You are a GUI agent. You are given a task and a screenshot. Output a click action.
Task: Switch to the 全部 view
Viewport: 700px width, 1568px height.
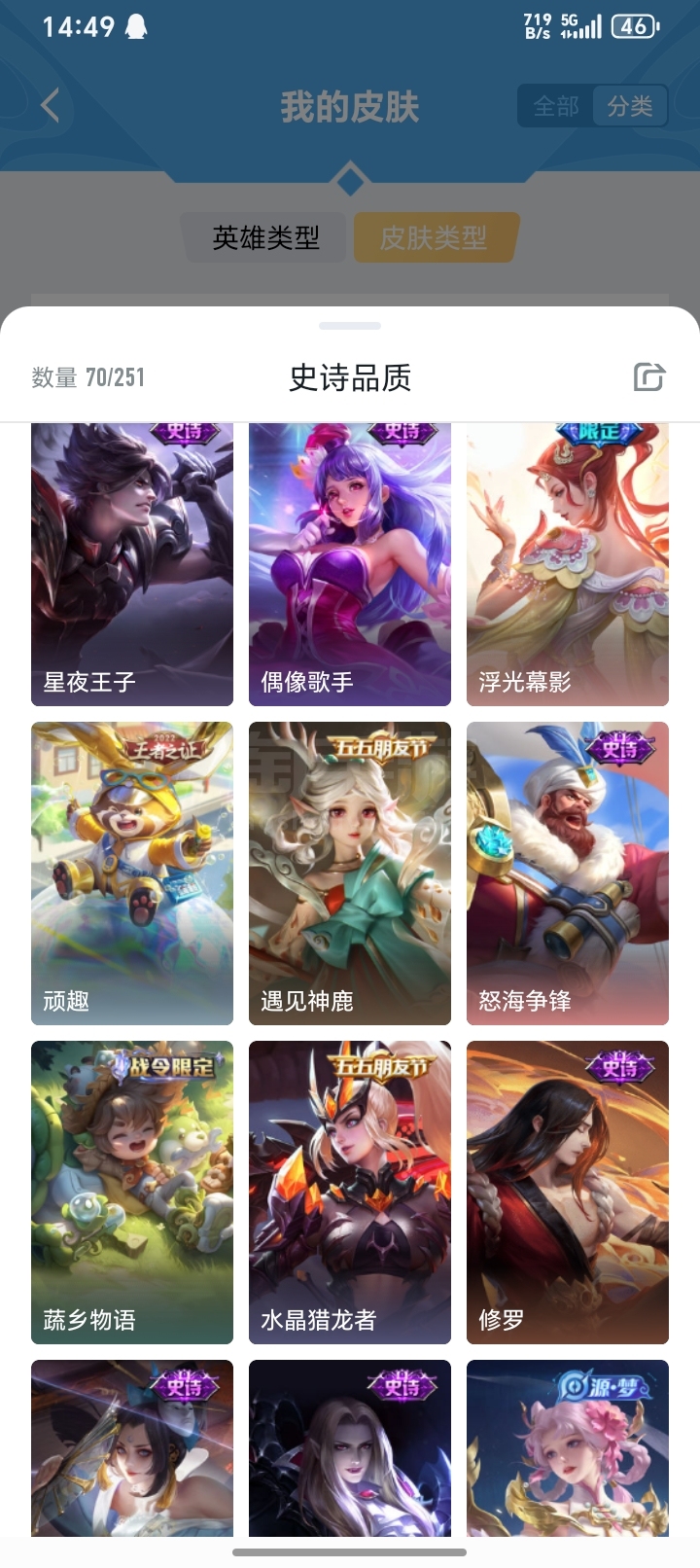556,106
